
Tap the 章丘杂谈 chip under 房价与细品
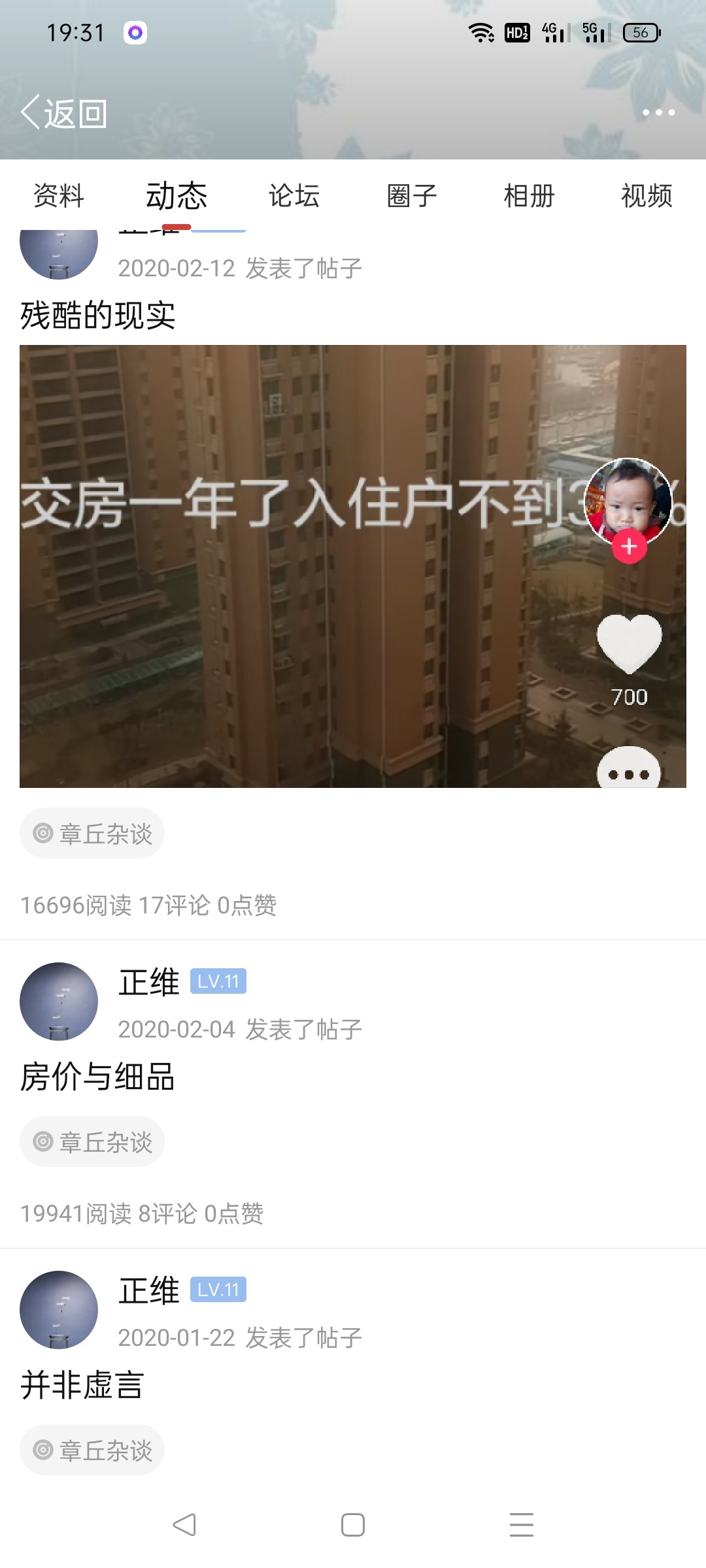[92, 1141]
